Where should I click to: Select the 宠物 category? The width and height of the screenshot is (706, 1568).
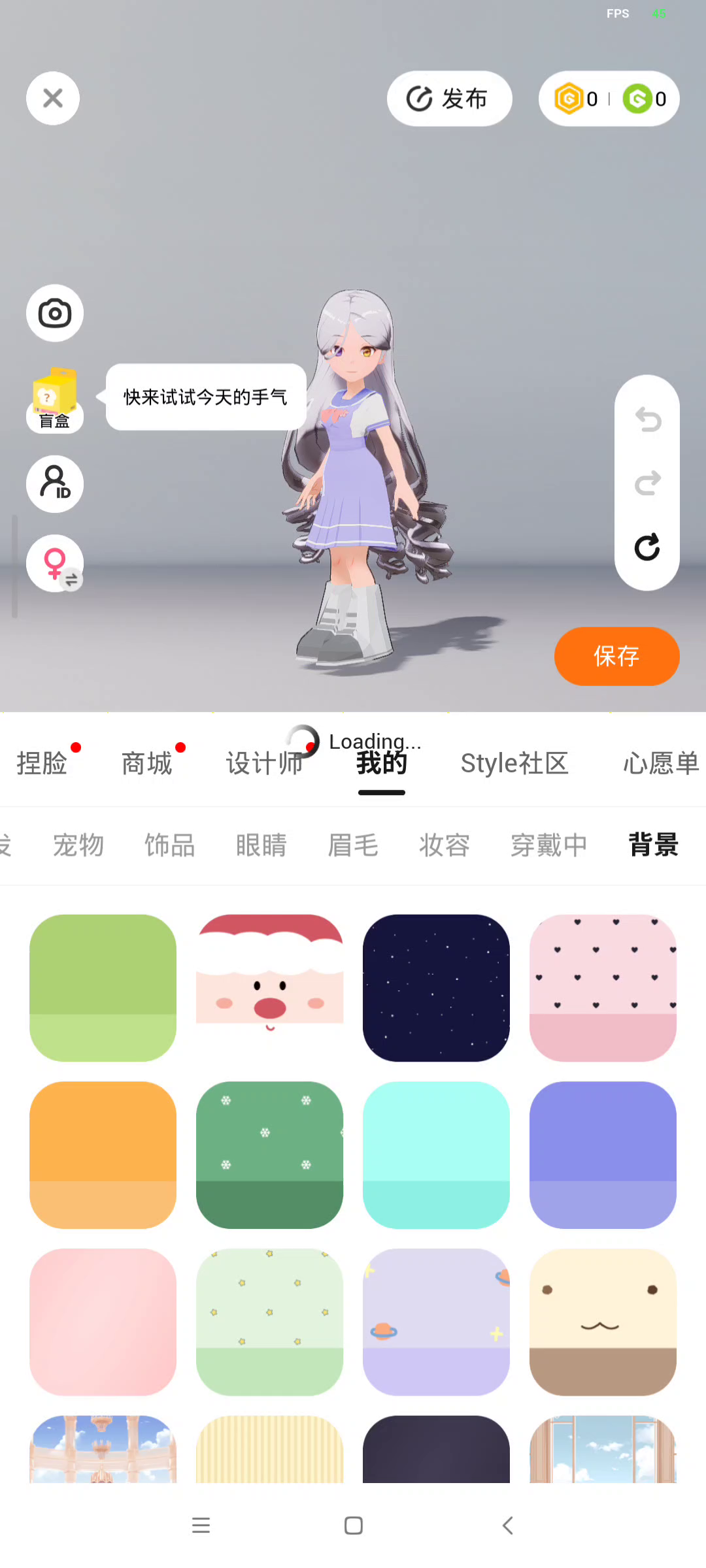click(78, 845)
